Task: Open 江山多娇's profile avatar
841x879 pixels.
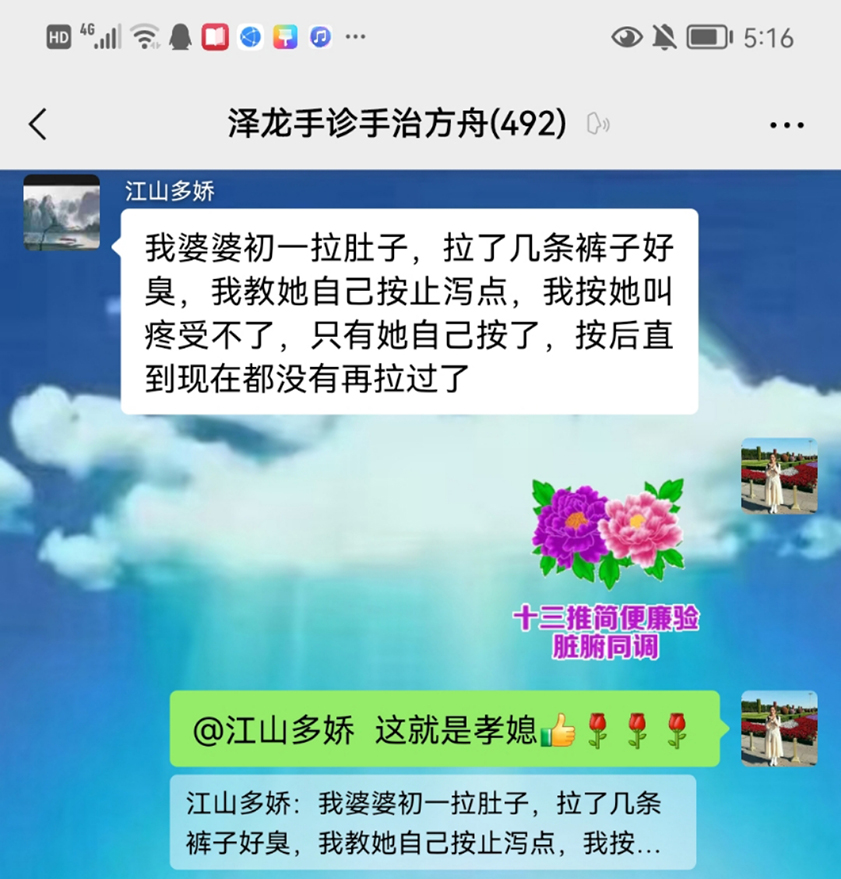Action: (62, 213)
